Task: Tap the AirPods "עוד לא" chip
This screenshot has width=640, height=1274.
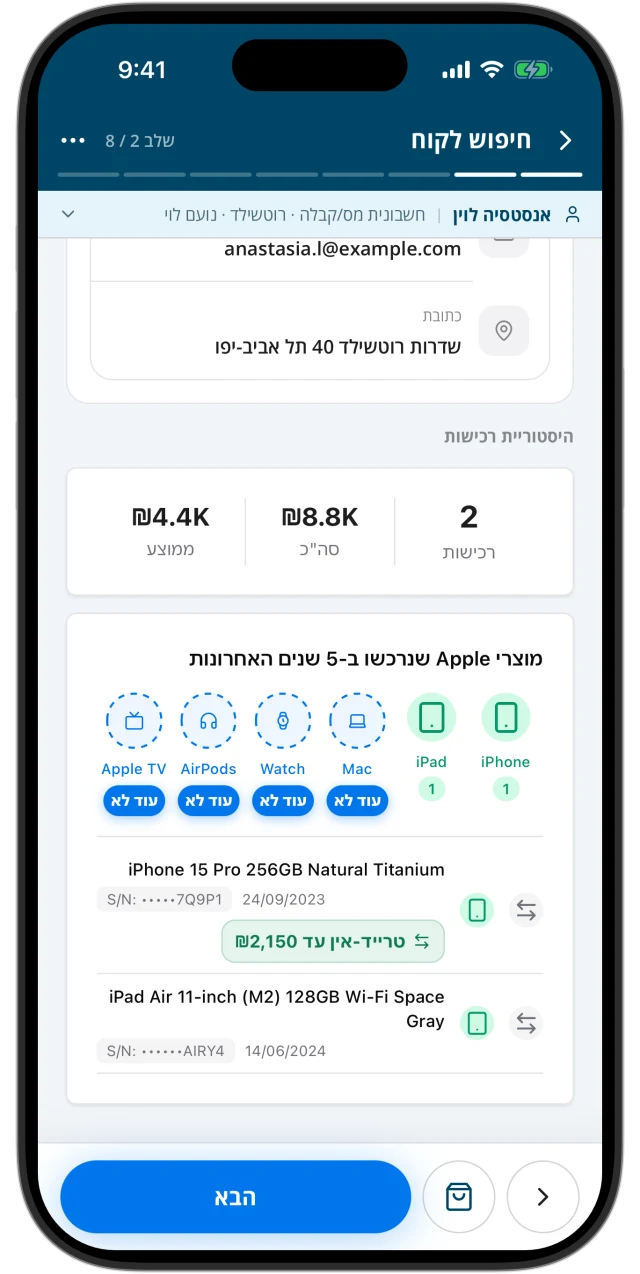Action: pos(209,801)
